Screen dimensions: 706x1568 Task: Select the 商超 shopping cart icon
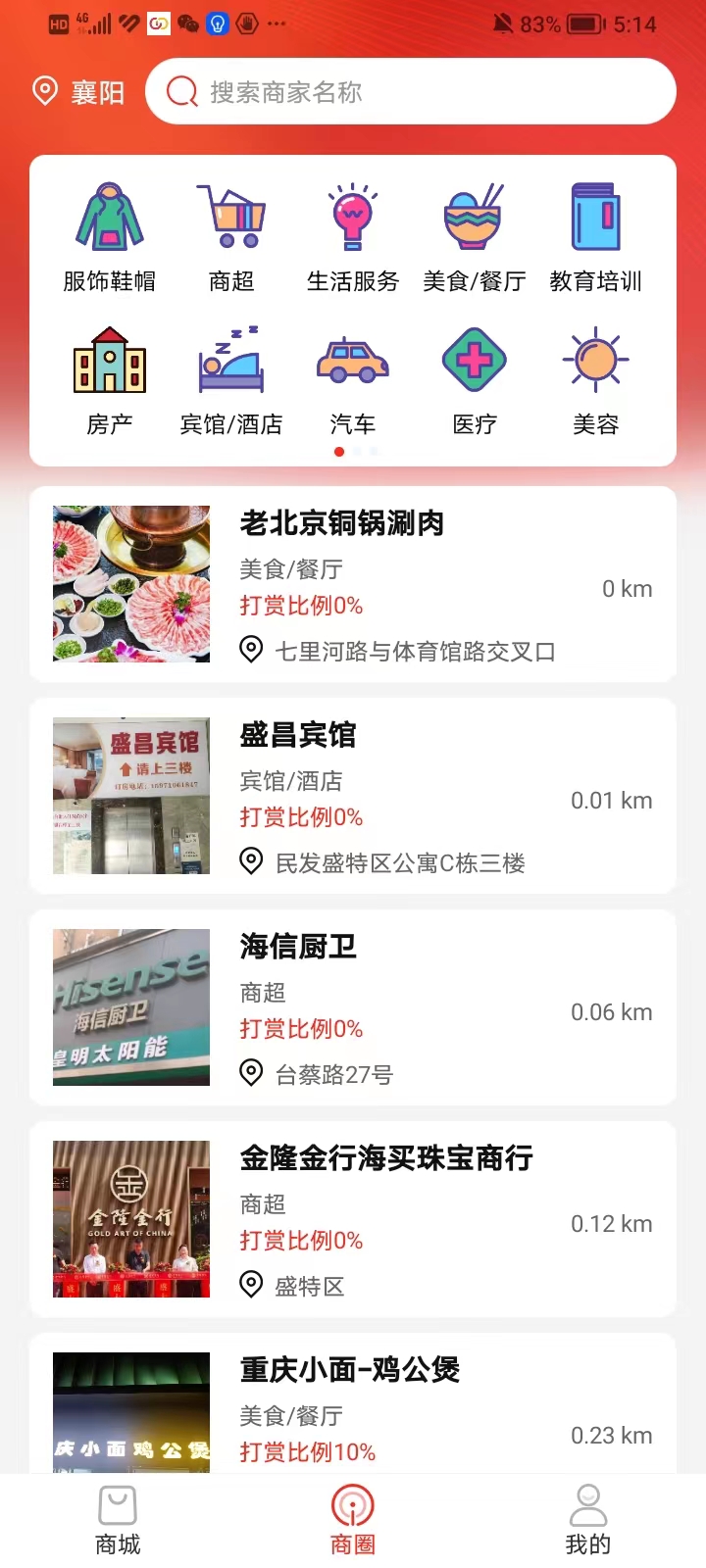(230, 218)
